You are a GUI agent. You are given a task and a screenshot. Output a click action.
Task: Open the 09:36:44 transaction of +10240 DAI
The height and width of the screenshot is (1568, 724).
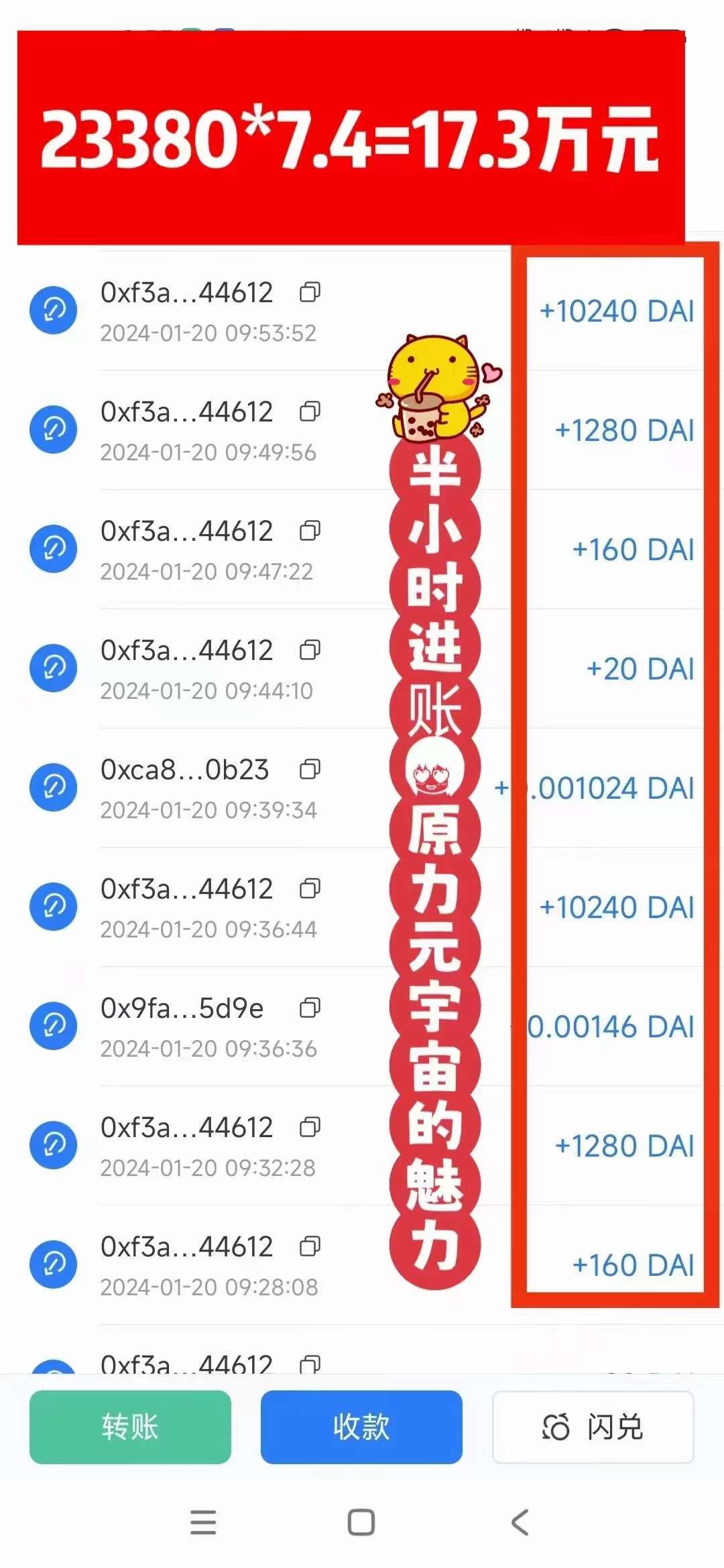pos(362,907)
